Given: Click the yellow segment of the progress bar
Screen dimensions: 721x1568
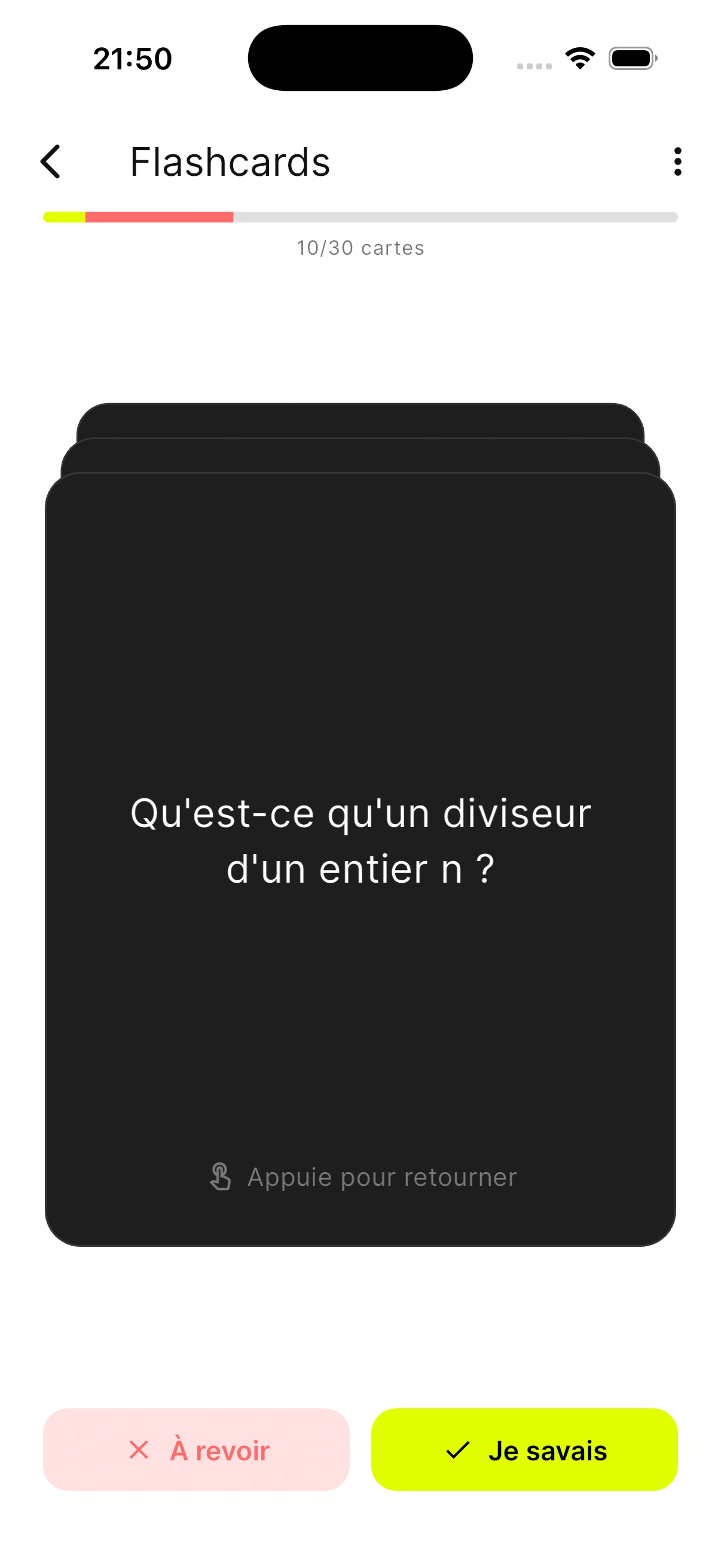Looking at the screenshot, I should point(64,216).
